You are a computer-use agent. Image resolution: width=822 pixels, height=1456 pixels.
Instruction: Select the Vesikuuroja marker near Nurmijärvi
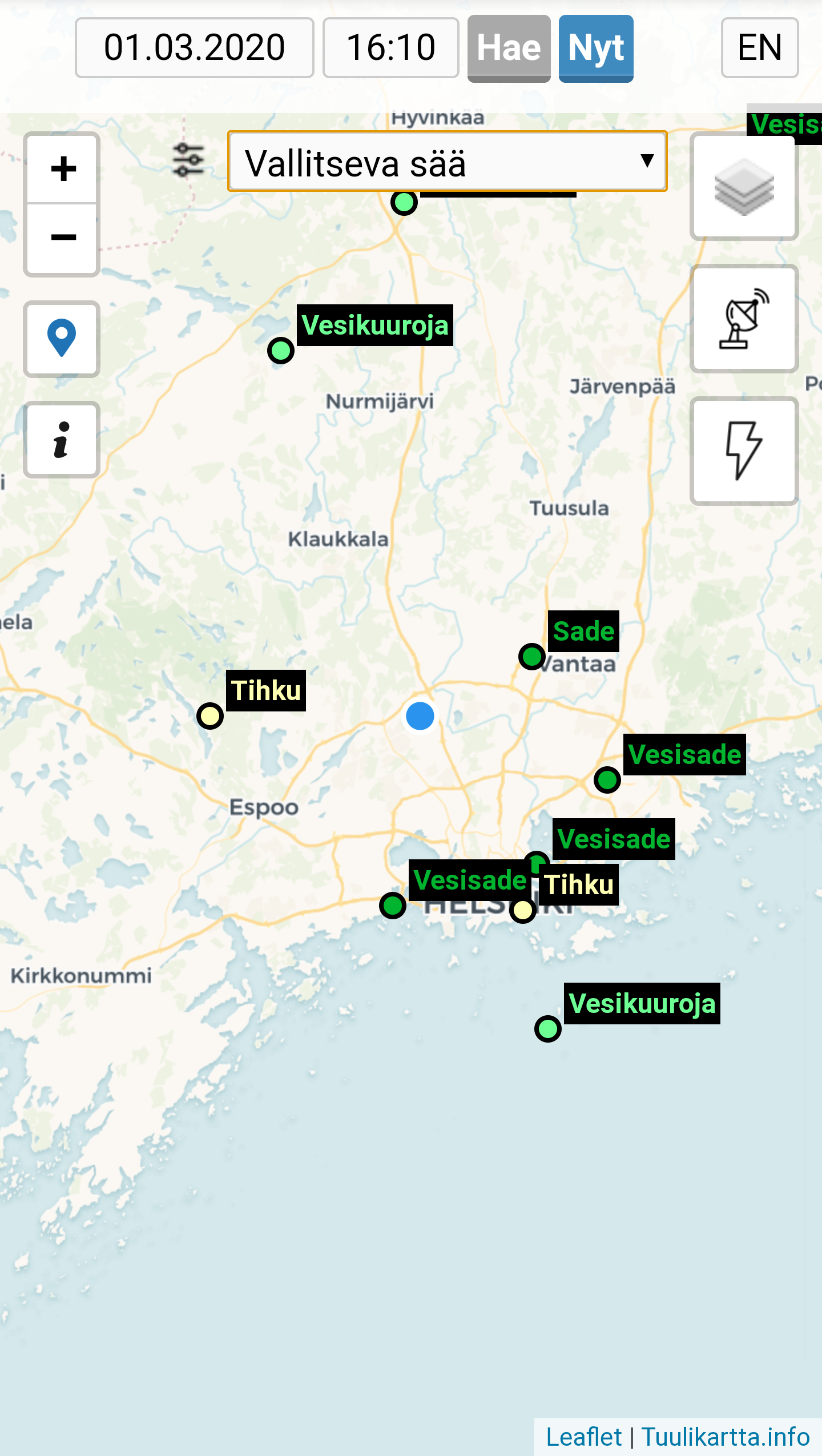coord(280,350)
